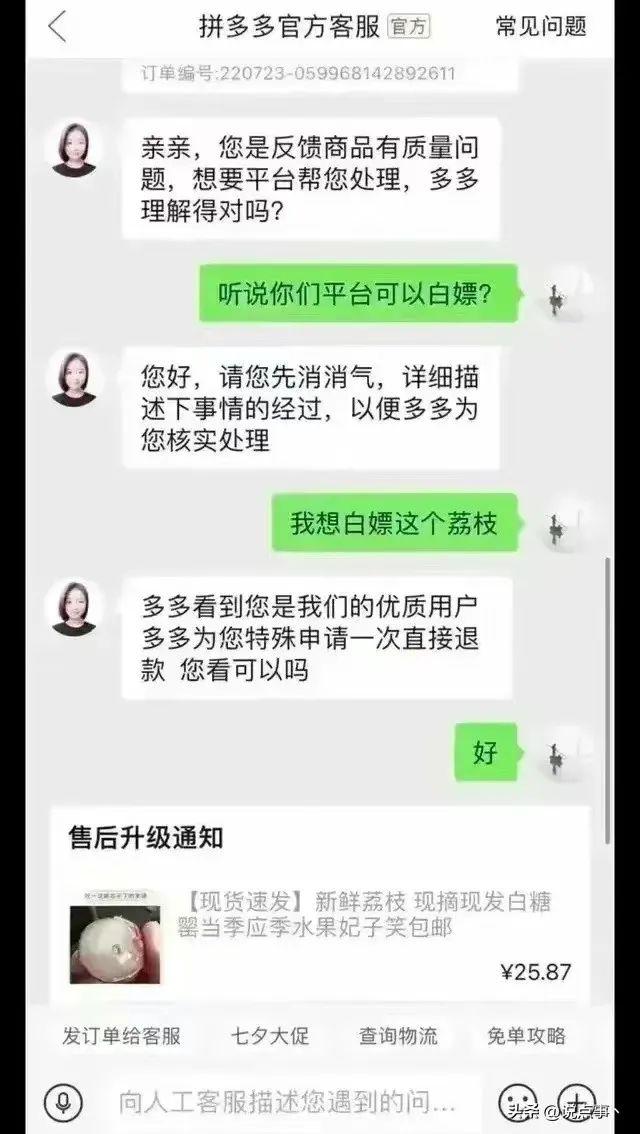Tap the customer service agent avatar

point(75,149)
